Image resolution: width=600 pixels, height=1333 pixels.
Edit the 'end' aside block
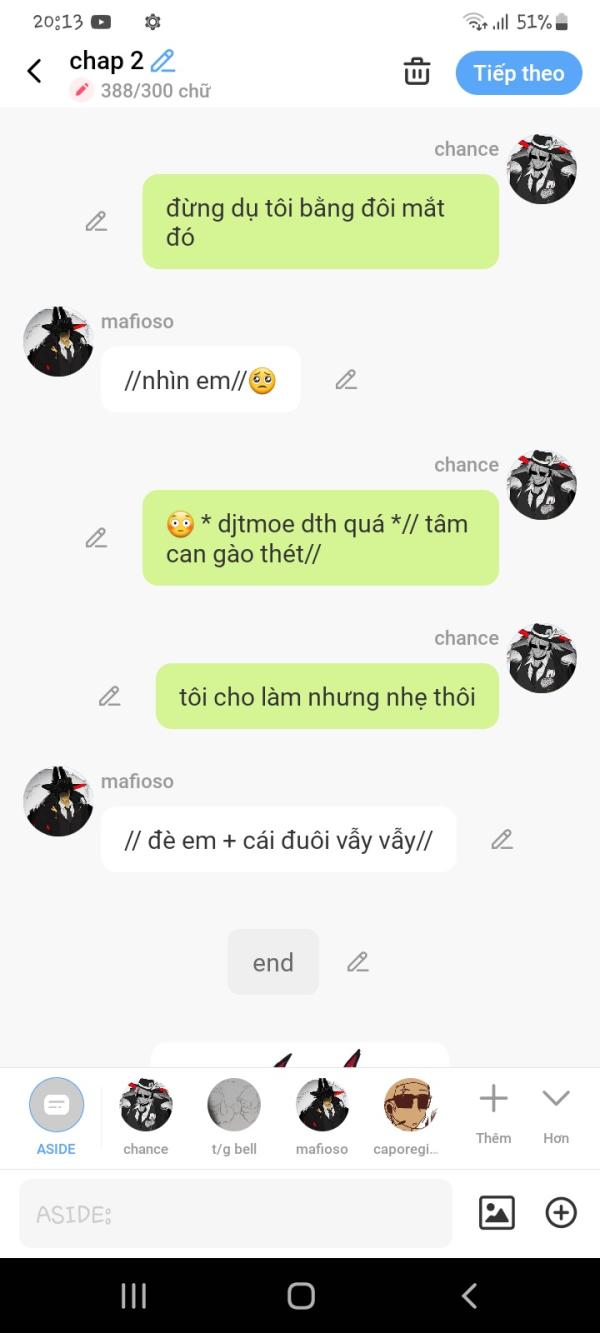tap(358, 962)
